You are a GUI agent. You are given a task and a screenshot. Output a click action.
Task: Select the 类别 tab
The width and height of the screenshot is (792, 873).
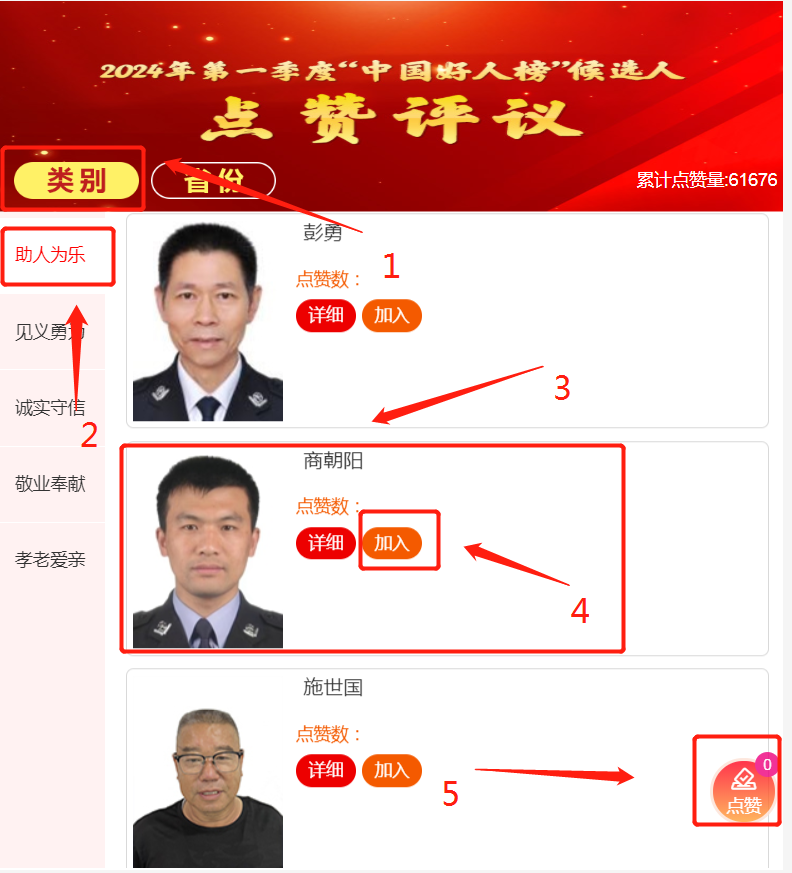(x=76, y=180)
